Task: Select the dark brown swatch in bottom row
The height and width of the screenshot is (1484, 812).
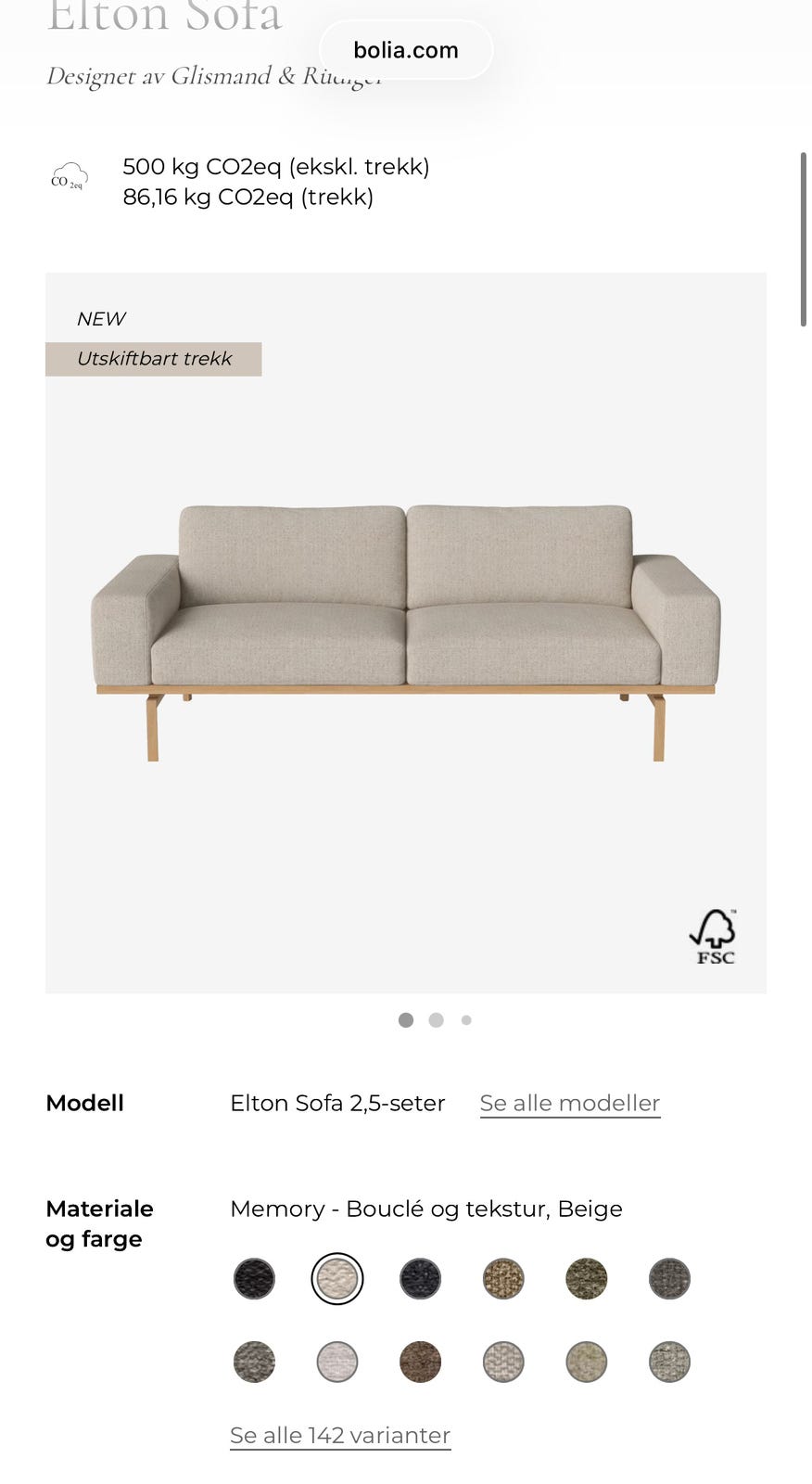Action: (420, 1361)
